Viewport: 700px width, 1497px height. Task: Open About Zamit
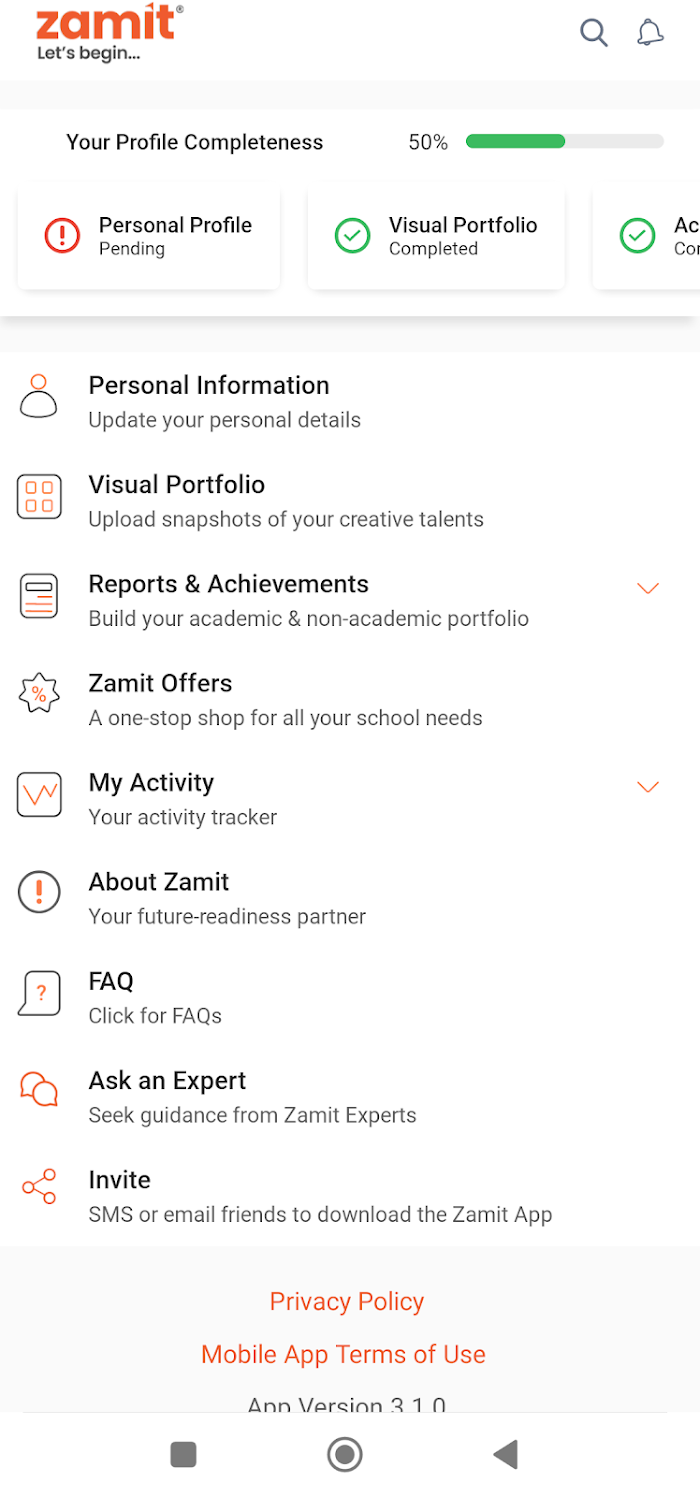(350, 898)
